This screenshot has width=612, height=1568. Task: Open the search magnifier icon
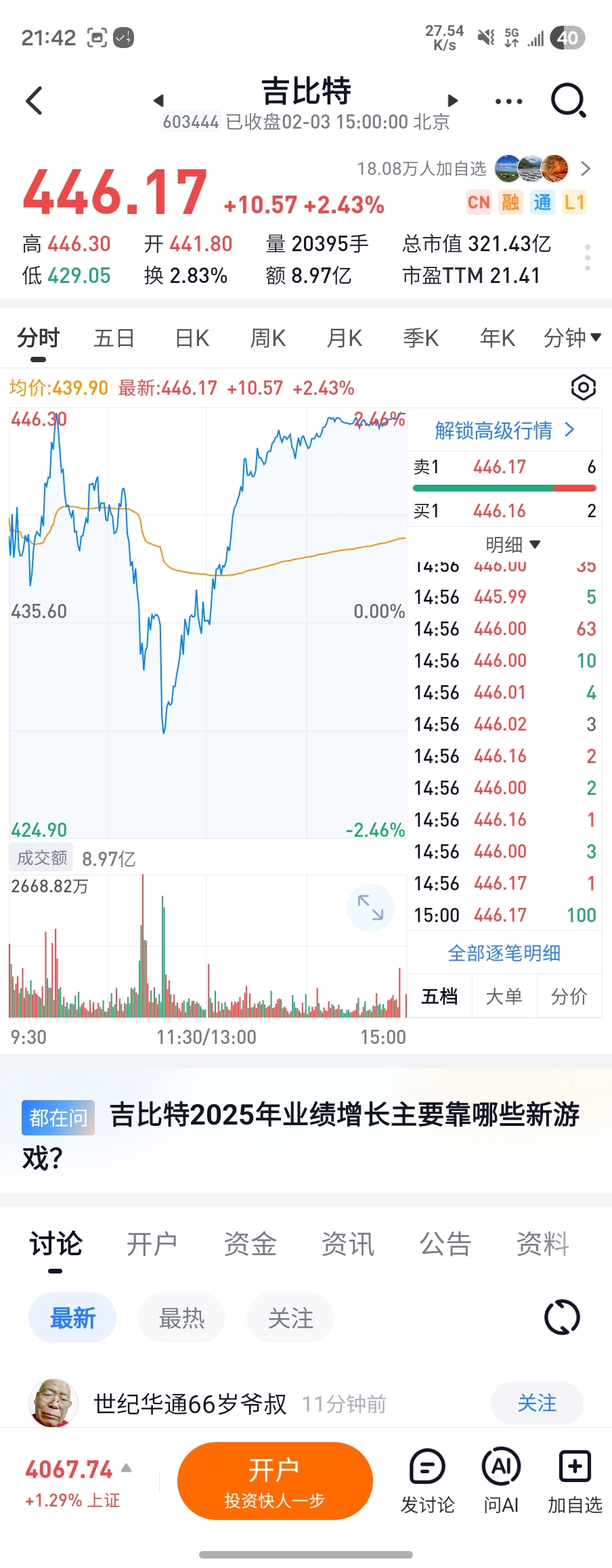pos(568,101)
